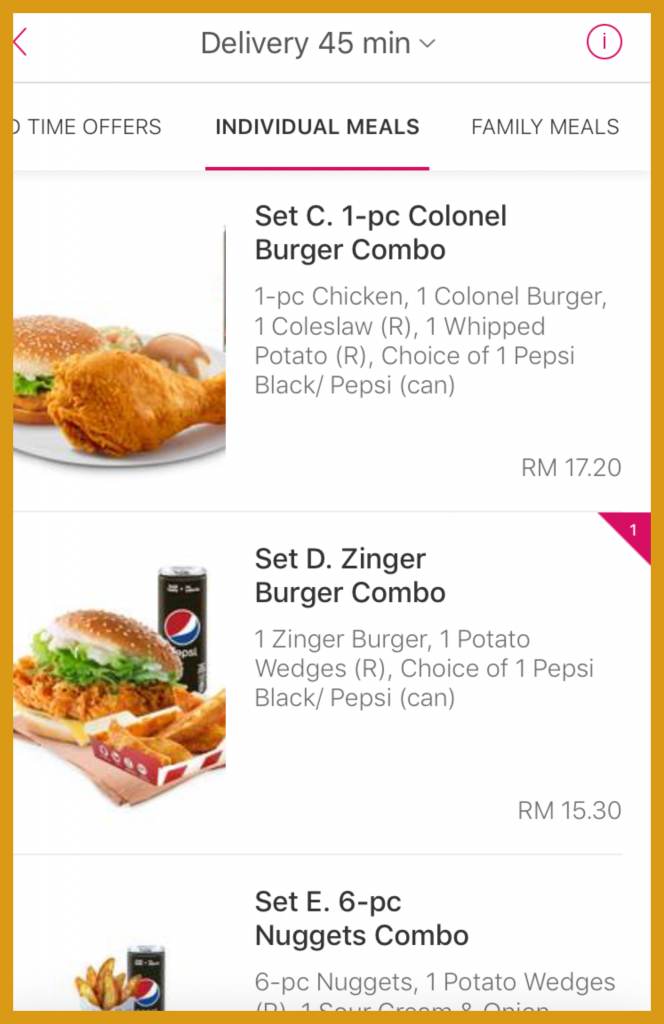Select the Individual Meals tab
664x1024 pixels.
[x=317, y=127]
